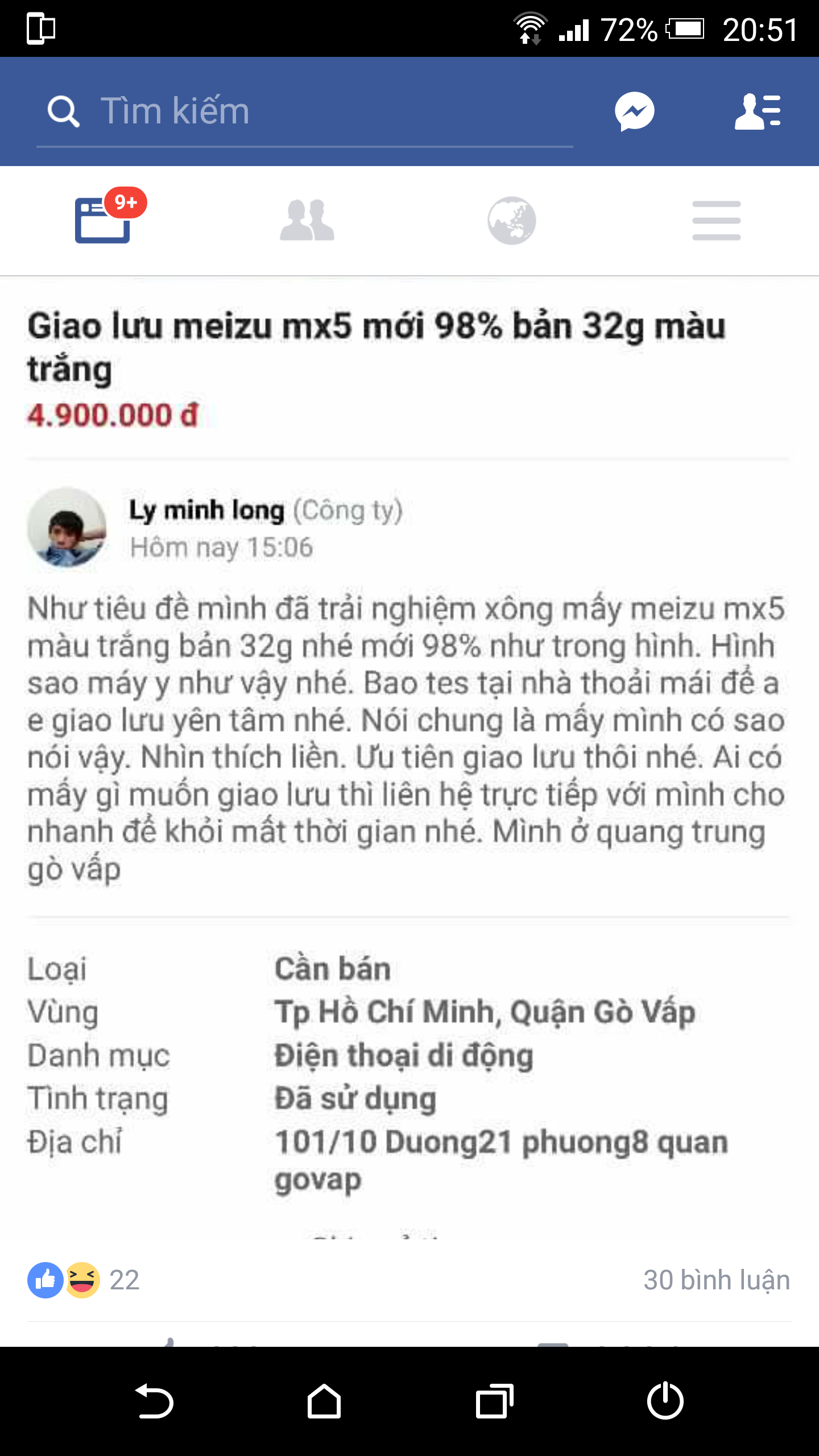Open Ly minh long's profile picture
Image resolution: width=819 pixels, height=1456 pixels.
pyautogui.click(x=67, y=527)
